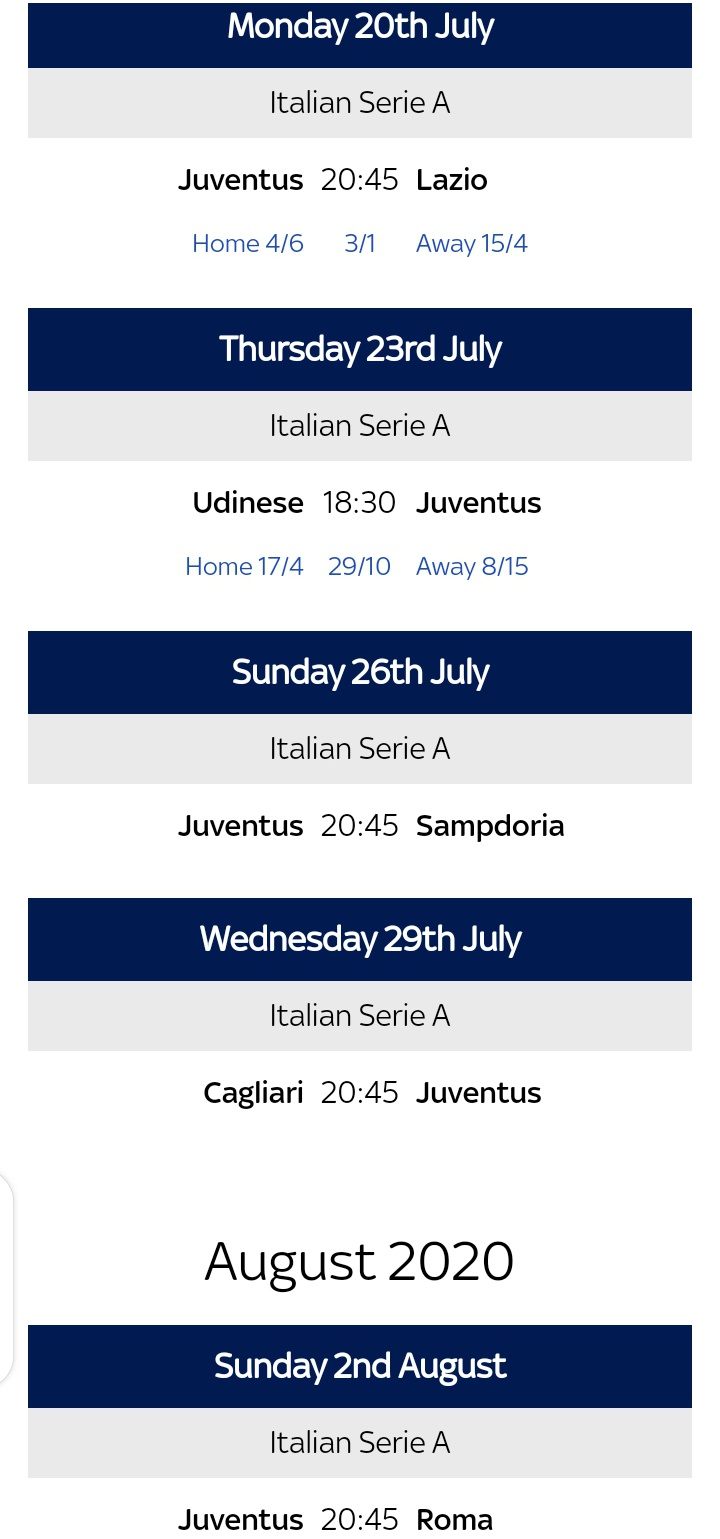Tap draw odds 29/10 for Udinese v Juventus
This screenshot has width=720, height=1539.
pos(359,567)
